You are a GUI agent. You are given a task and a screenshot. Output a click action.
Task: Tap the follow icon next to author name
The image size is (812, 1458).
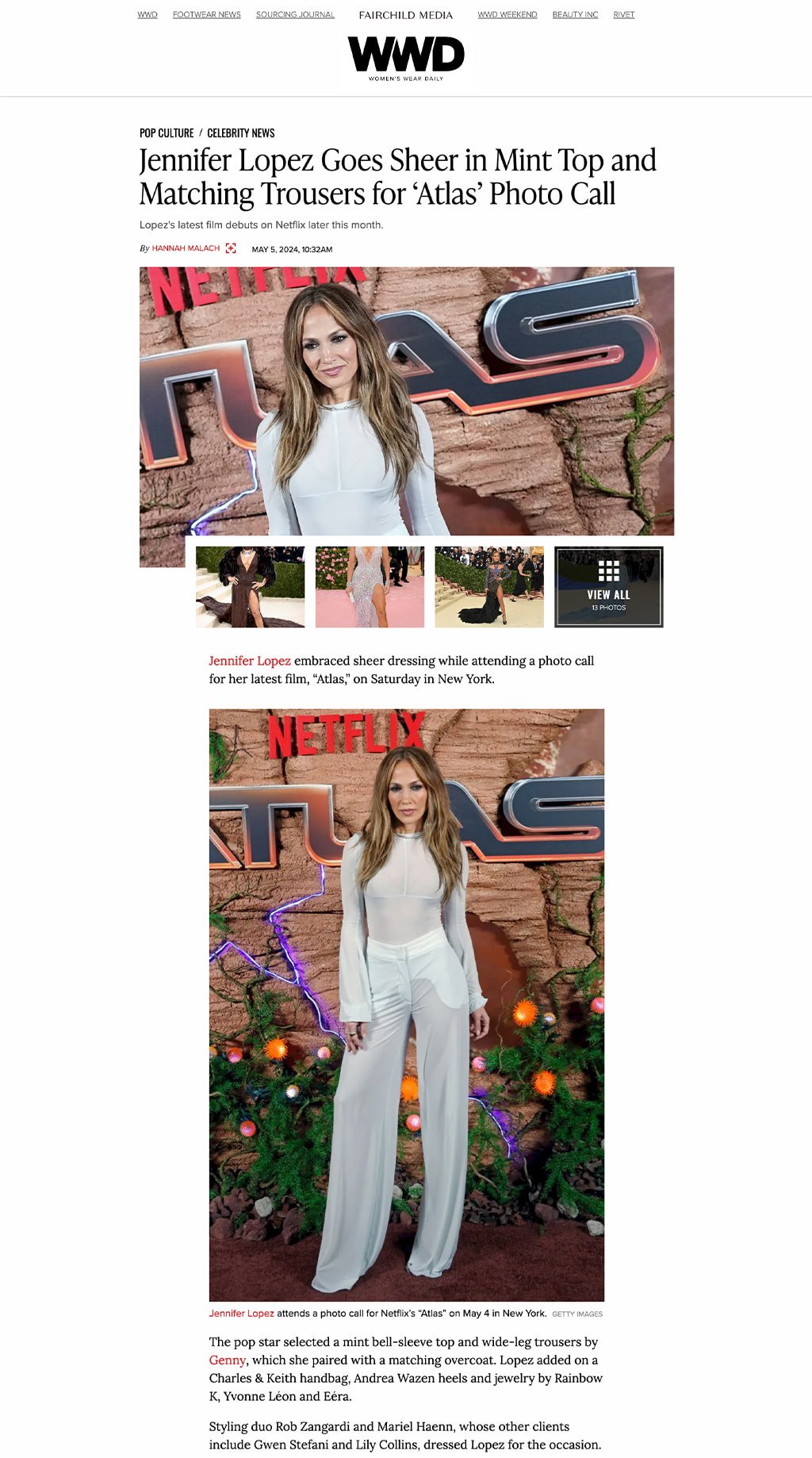point(231,248)
